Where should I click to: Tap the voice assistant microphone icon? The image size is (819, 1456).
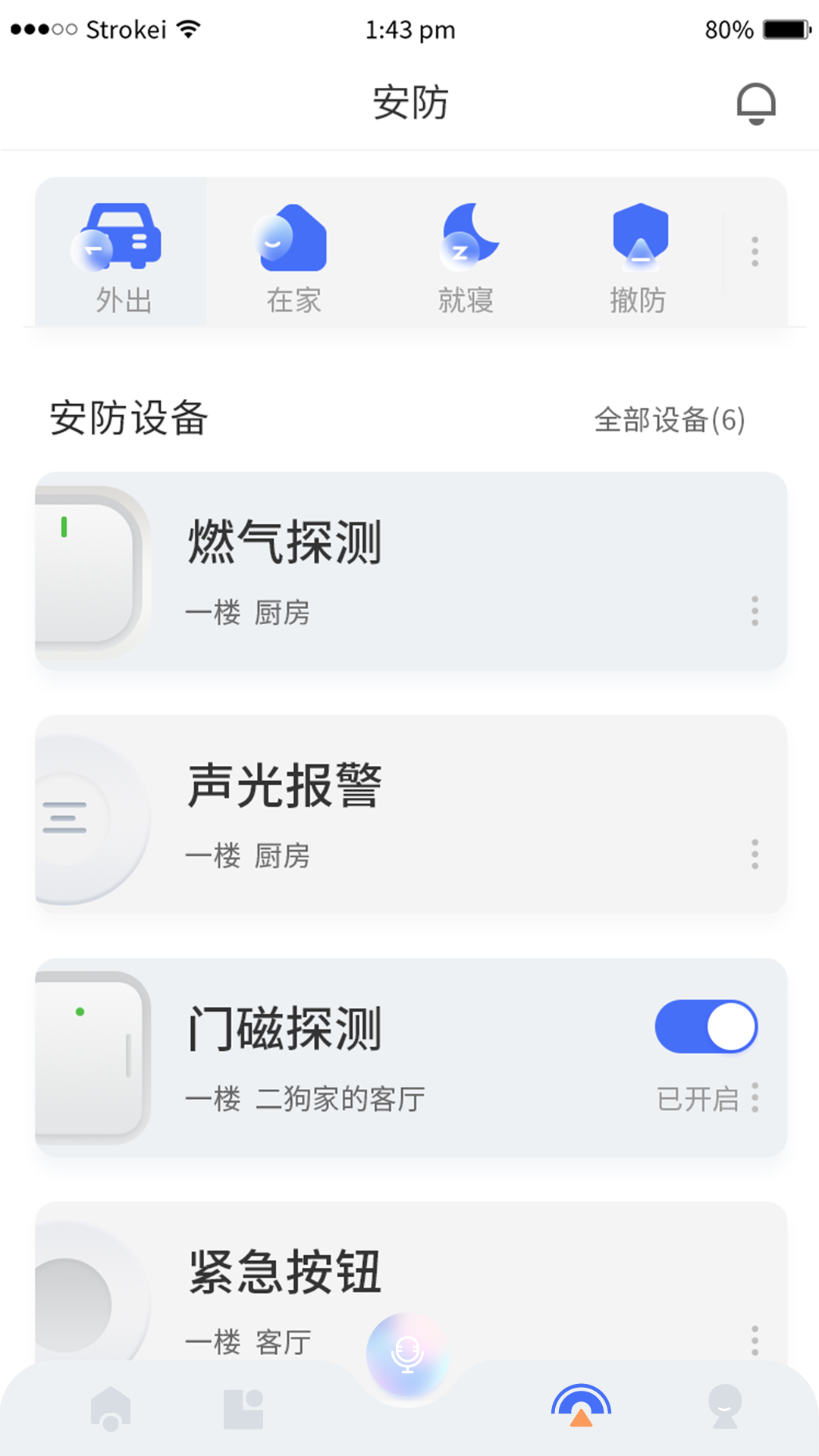(x=407, y=1354)
